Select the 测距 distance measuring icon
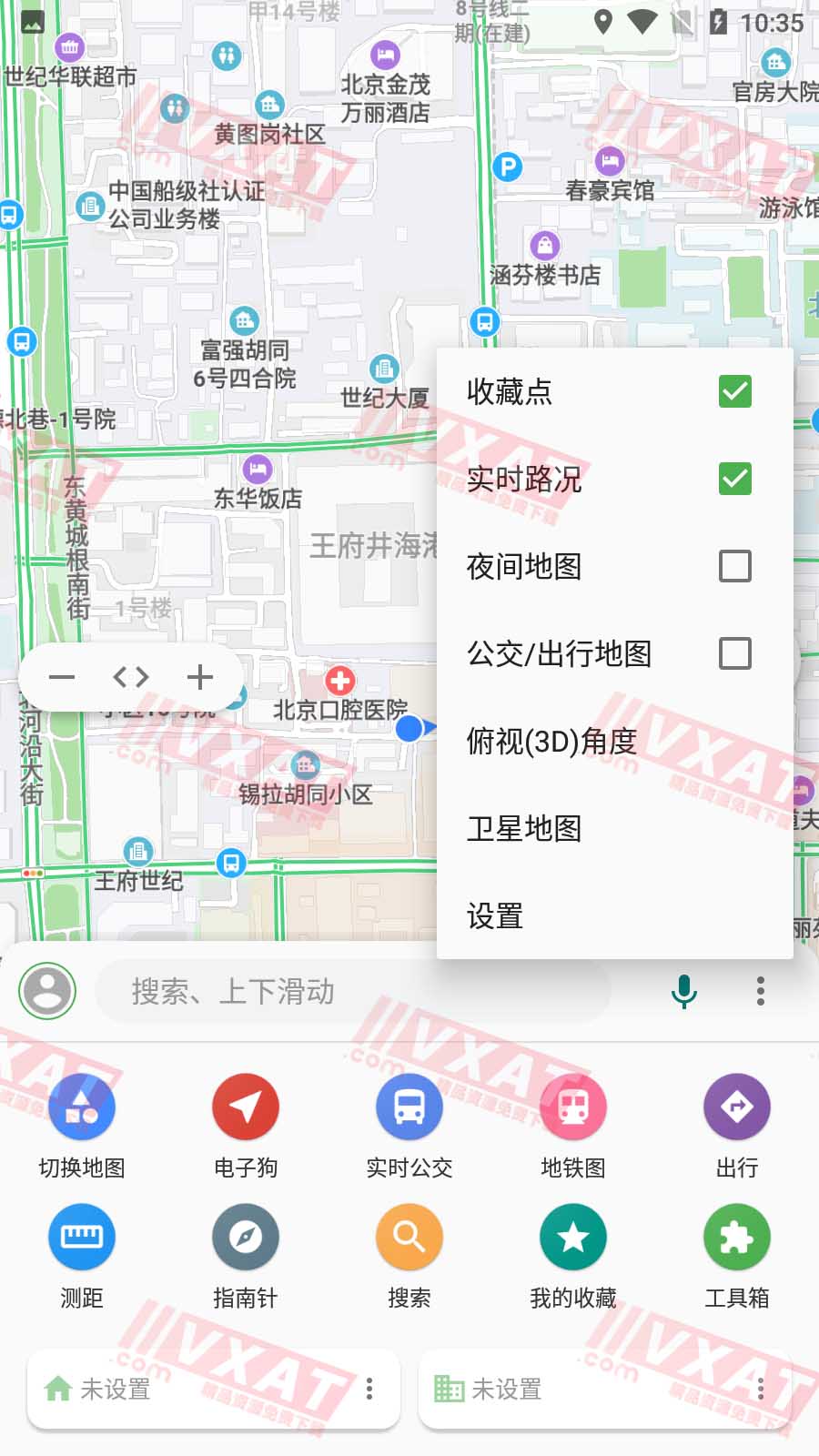 [x=81, y=1238]
